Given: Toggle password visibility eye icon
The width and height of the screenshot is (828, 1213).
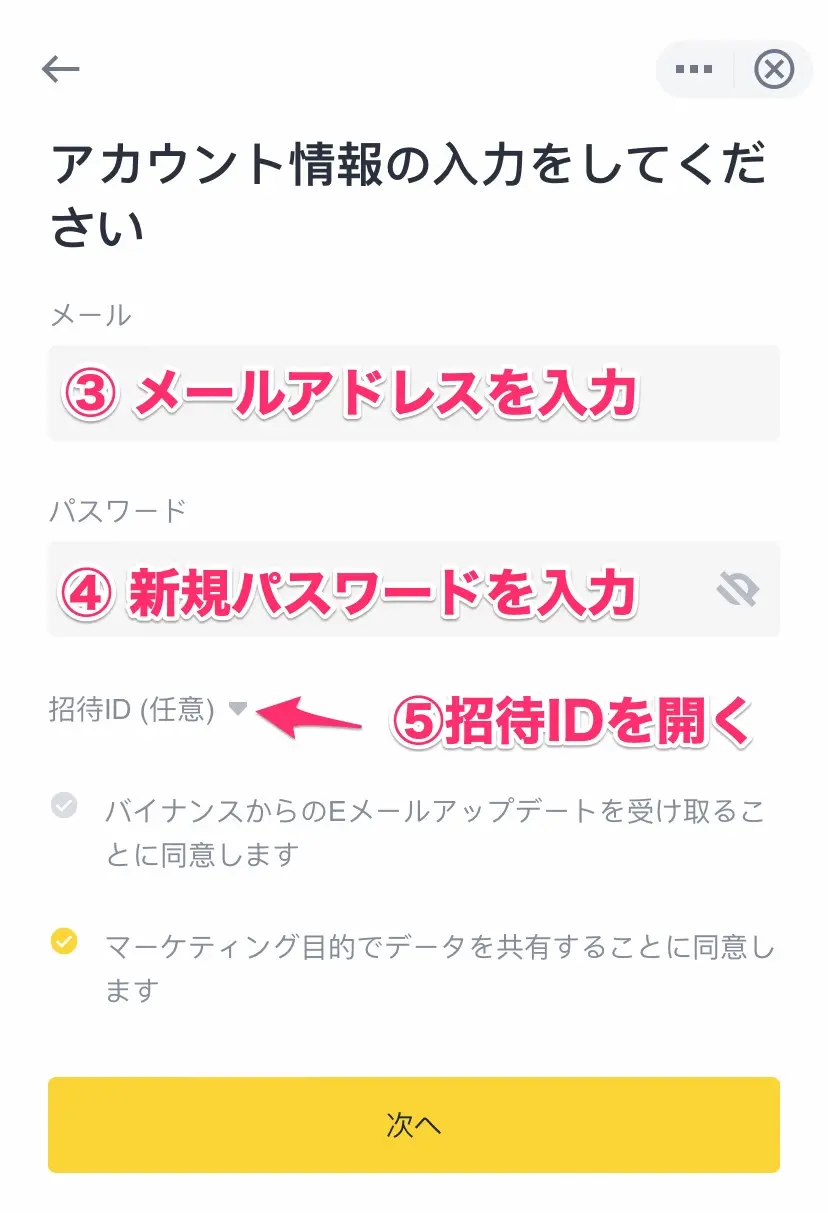Looking at the screenshot, I should [x=738, y=590].
